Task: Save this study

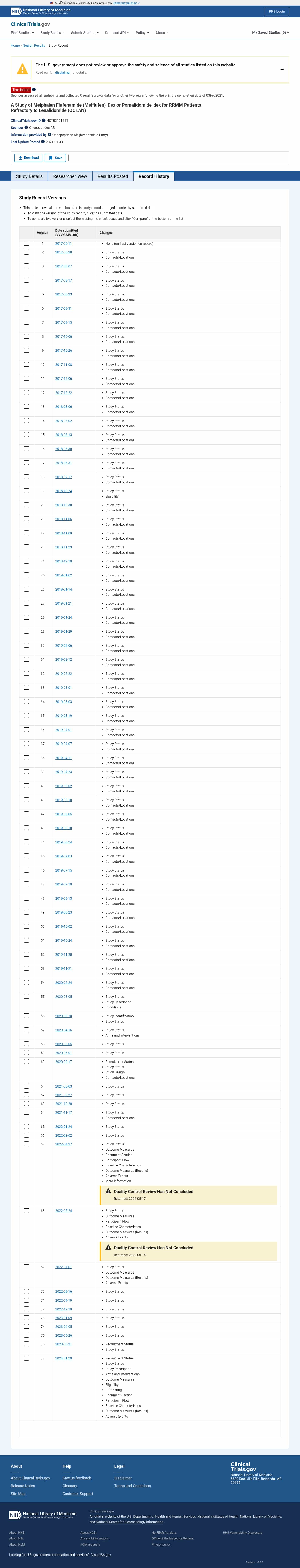Action: click(55, 158)
